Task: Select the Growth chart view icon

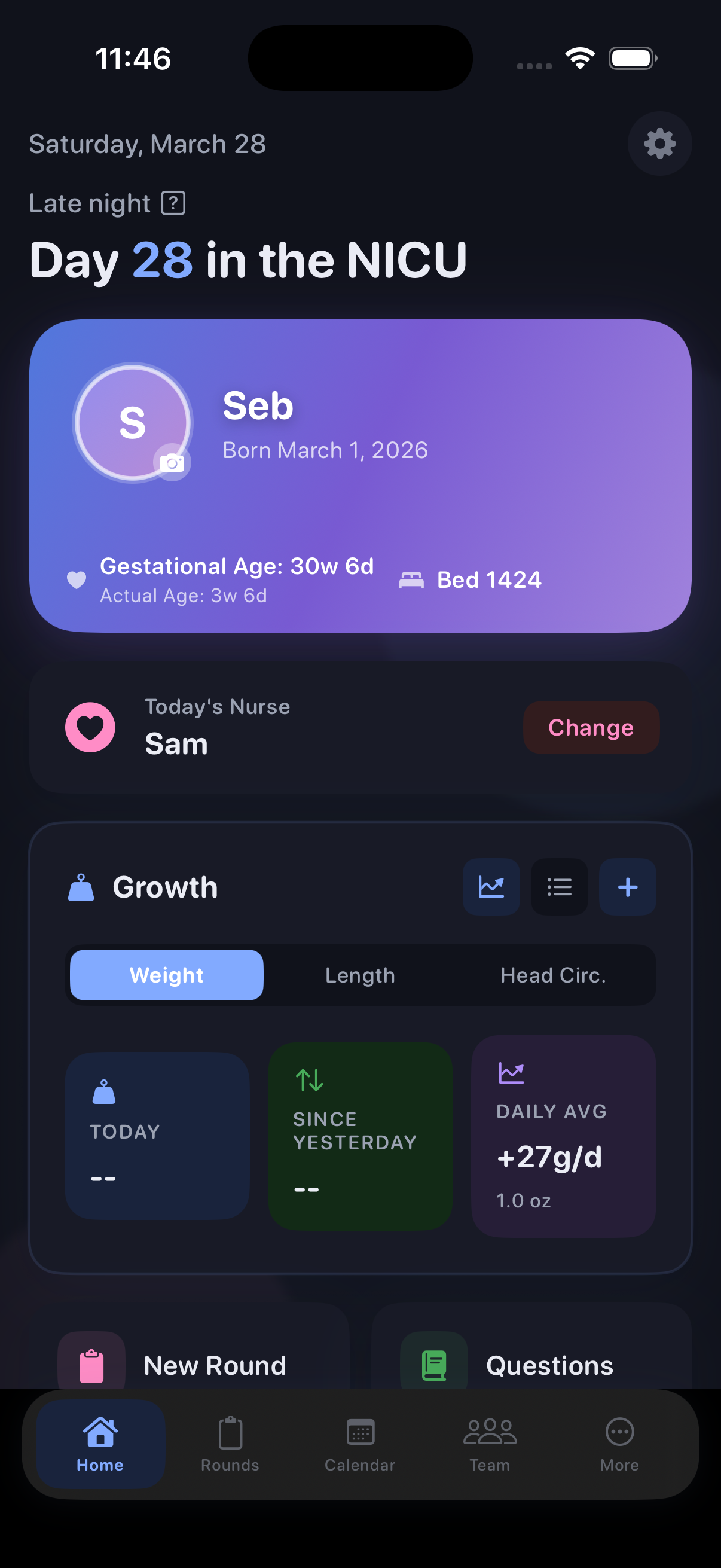Action: (491, 887)
